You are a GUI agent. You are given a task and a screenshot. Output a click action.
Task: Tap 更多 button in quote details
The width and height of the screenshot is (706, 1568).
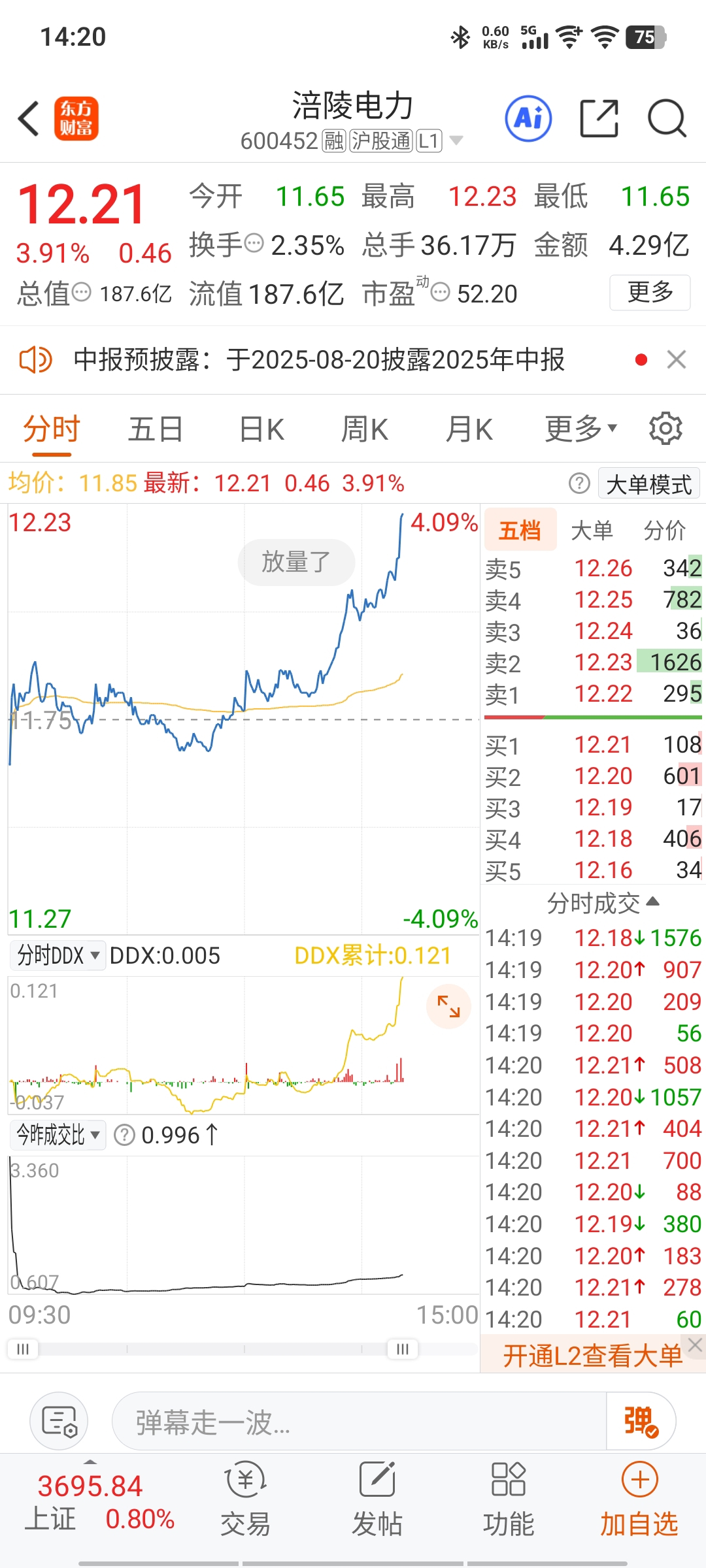click(650, 292)
